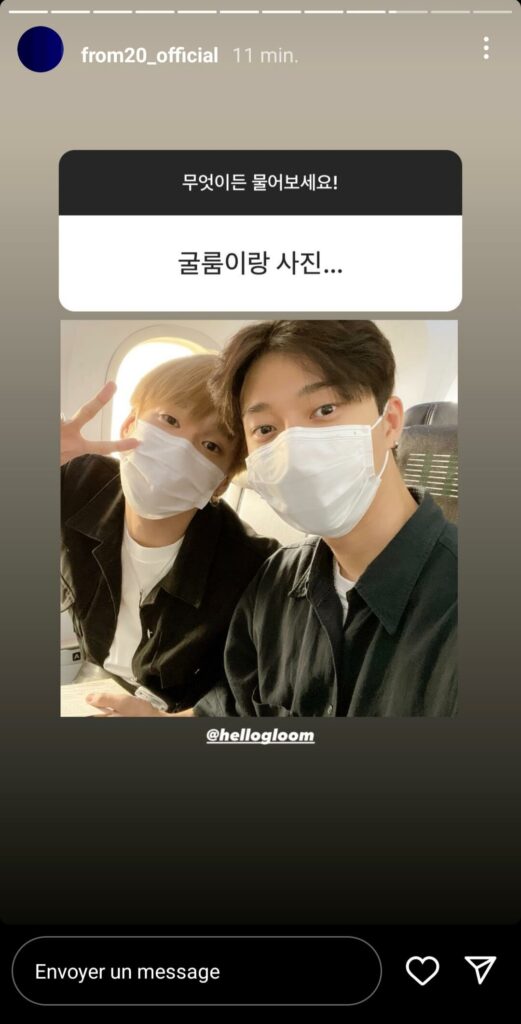The width and height of the screenshot is (521, 1024).
Task: Open the three-dot story options menu
Action: [x=486, y=48]
